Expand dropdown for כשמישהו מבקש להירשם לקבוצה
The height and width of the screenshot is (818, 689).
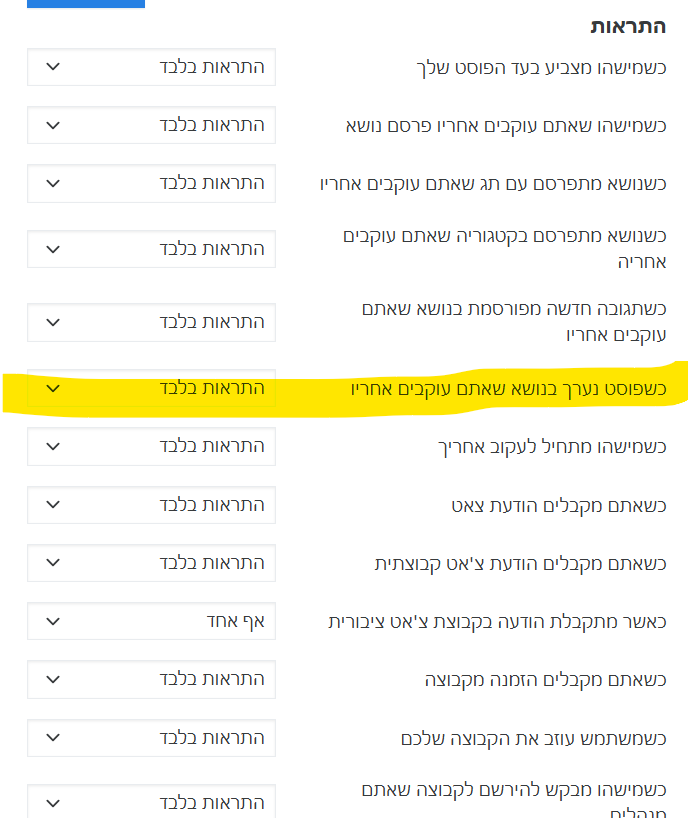point(151,802)
